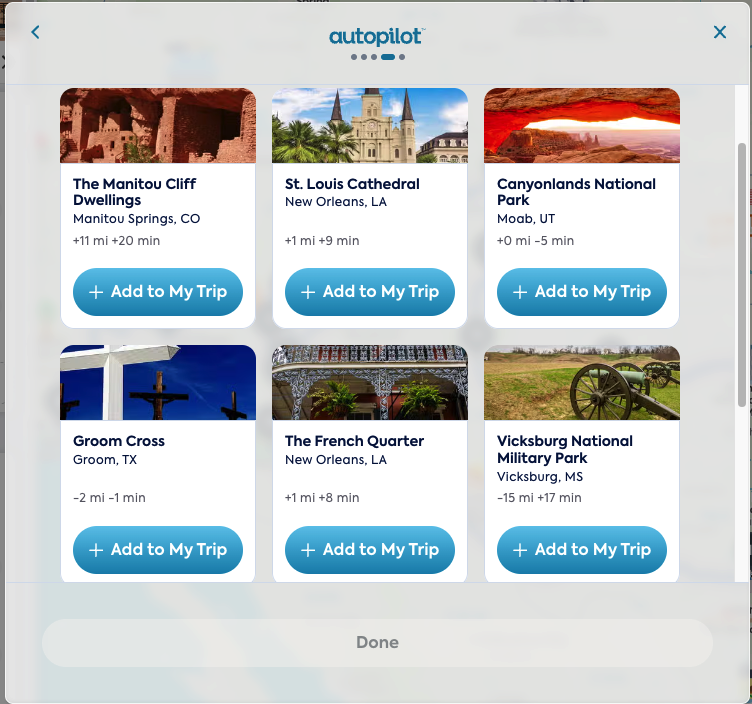The width and height of the screenshot is (752, 704).
Task: Add The French Quarter to My Trip
Action: pos(370,550)
